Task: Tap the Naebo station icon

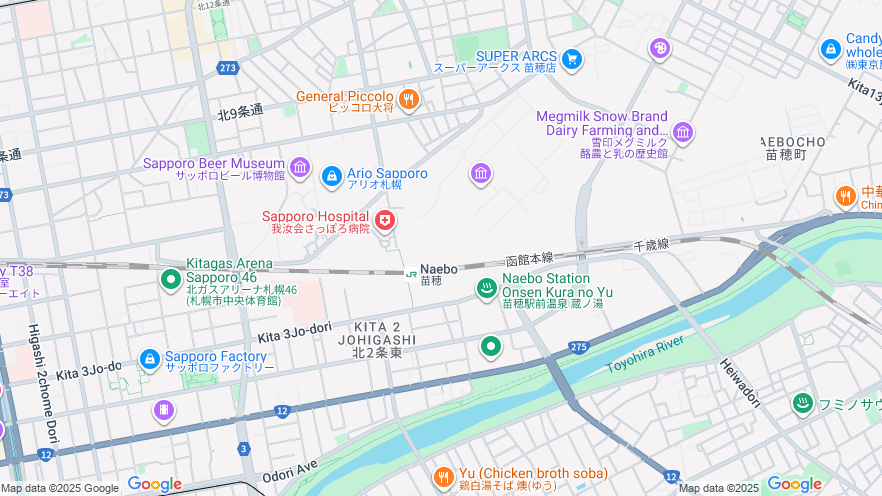Action: click(411, 275)
